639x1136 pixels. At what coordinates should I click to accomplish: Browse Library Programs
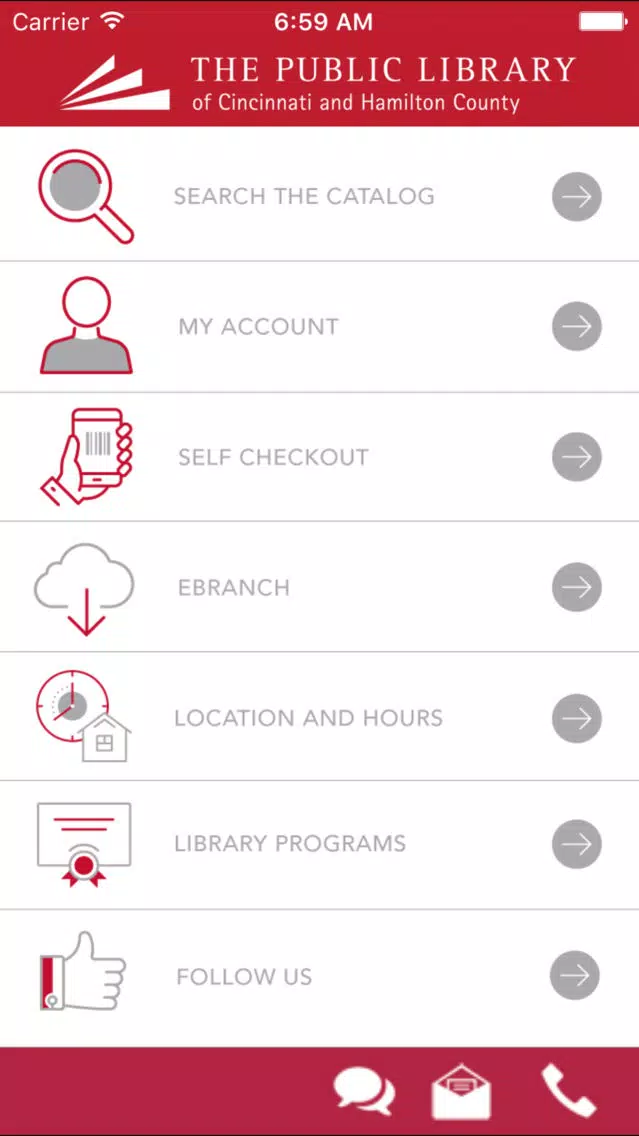tap(320, 845)
